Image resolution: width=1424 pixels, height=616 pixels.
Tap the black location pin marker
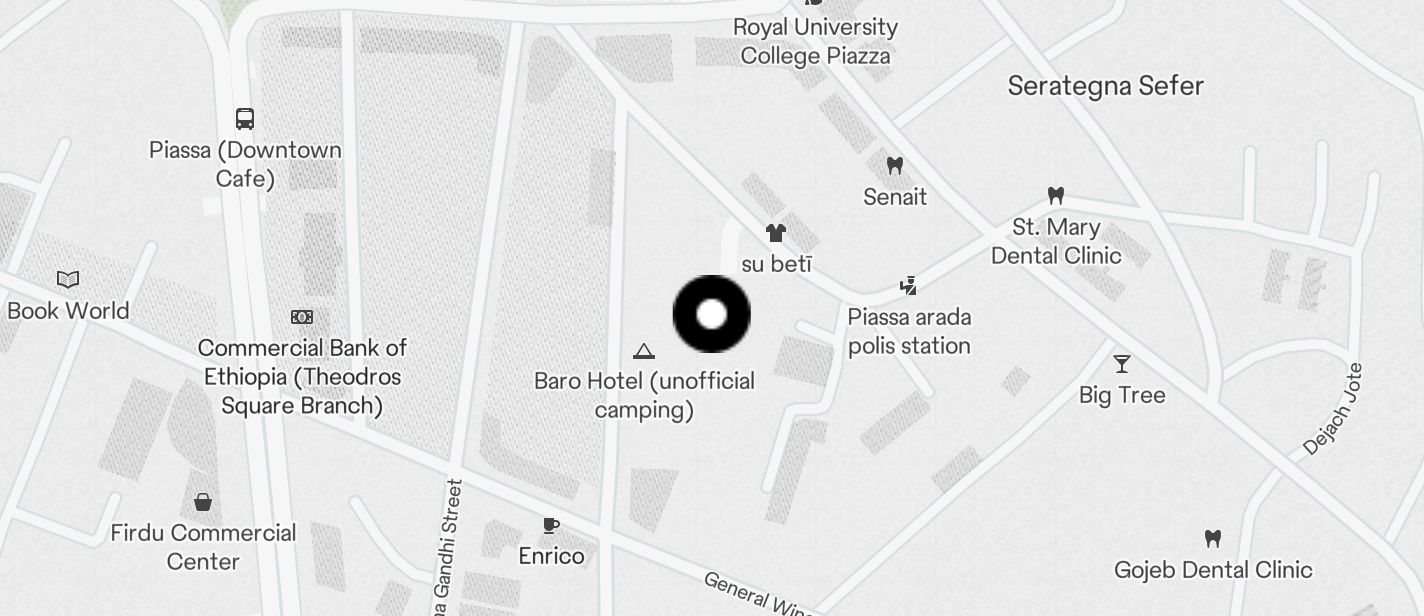711,314
